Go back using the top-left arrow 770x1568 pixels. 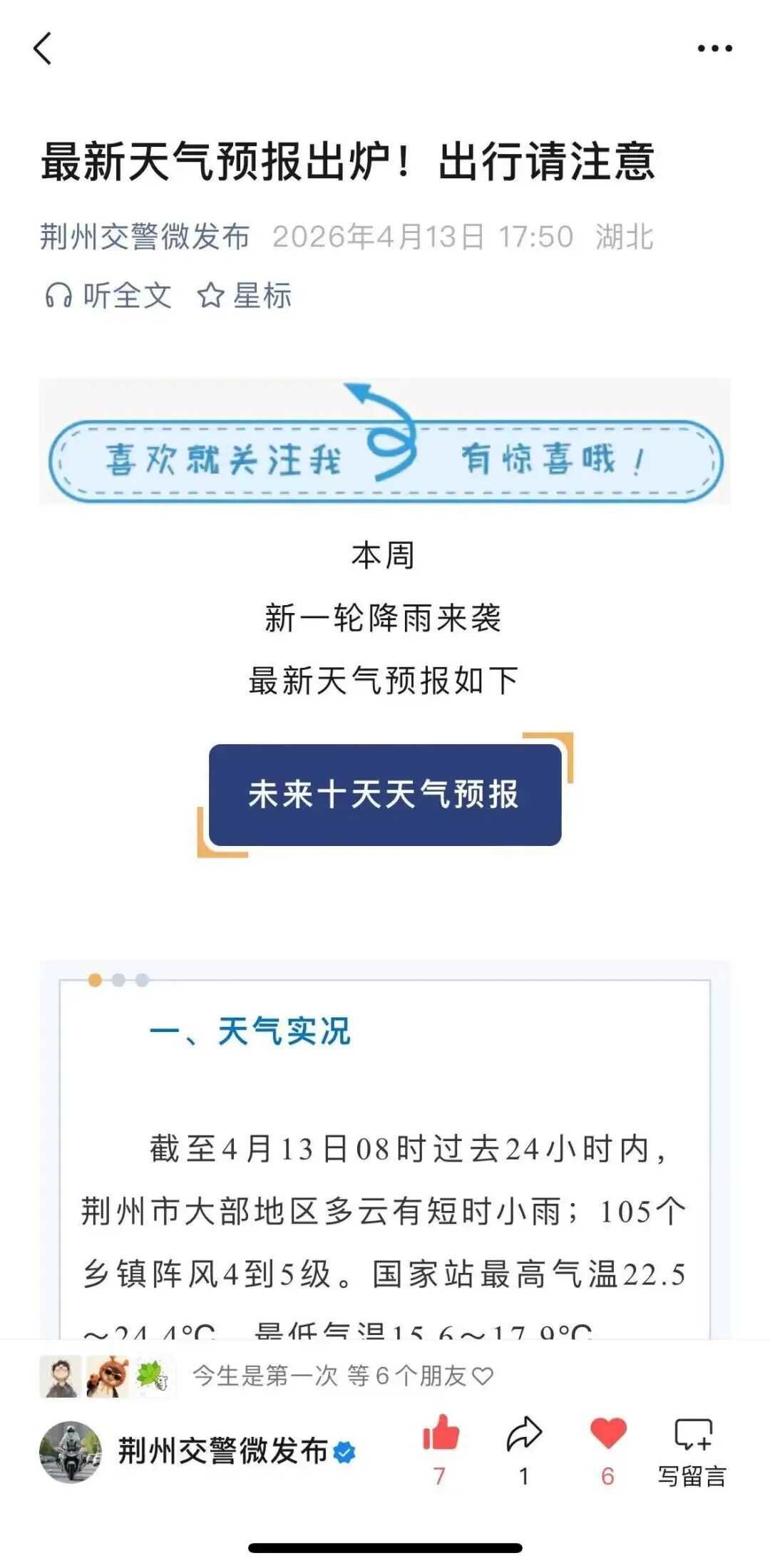(43, 48)
